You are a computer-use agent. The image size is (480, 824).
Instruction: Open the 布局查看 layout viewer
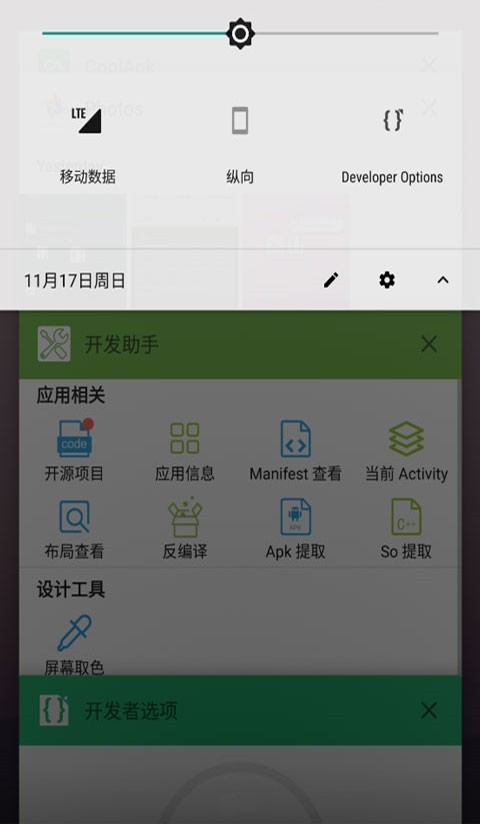[x=74, y=529]
